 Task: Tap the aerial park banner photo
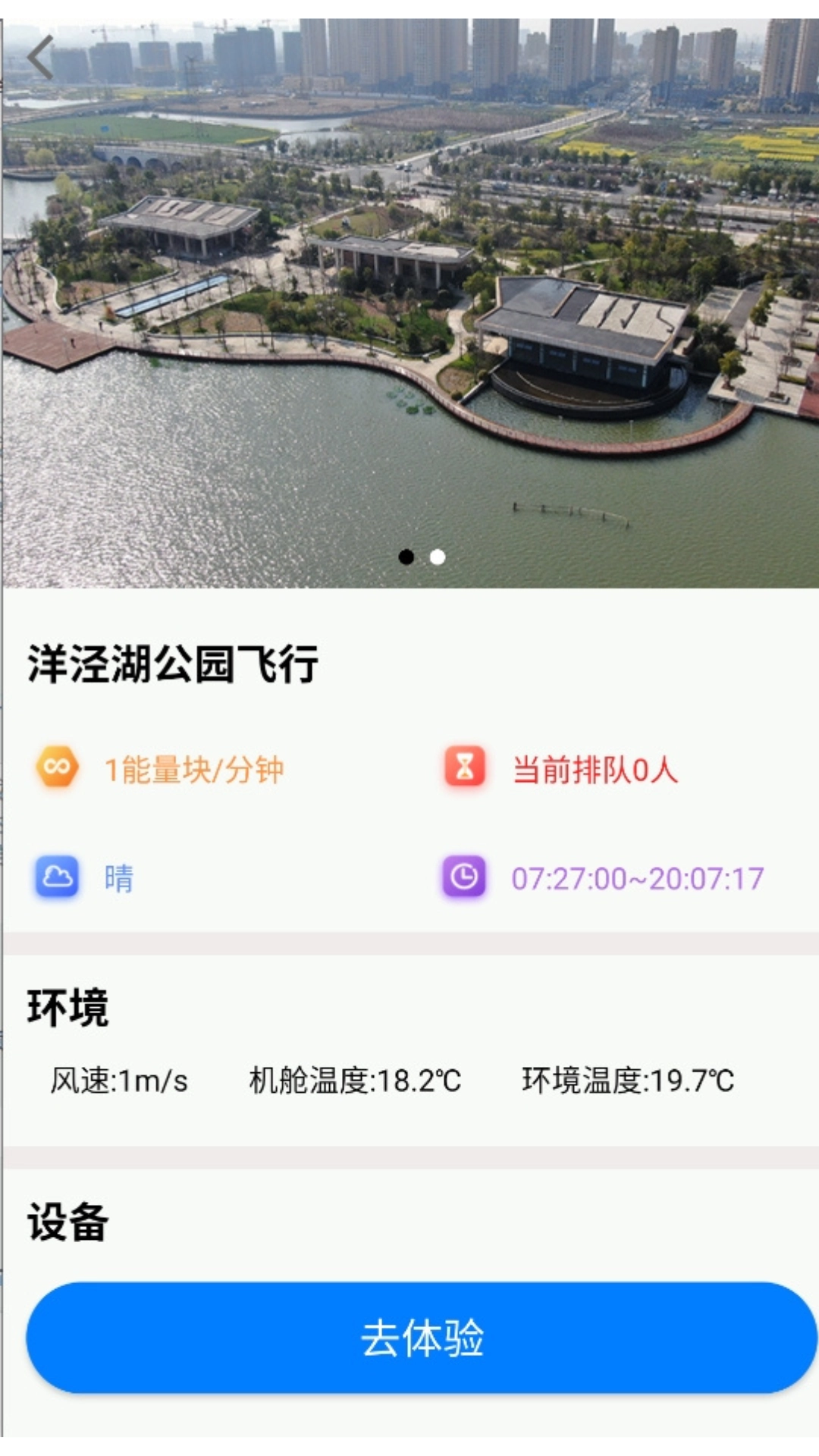[409, 296]
